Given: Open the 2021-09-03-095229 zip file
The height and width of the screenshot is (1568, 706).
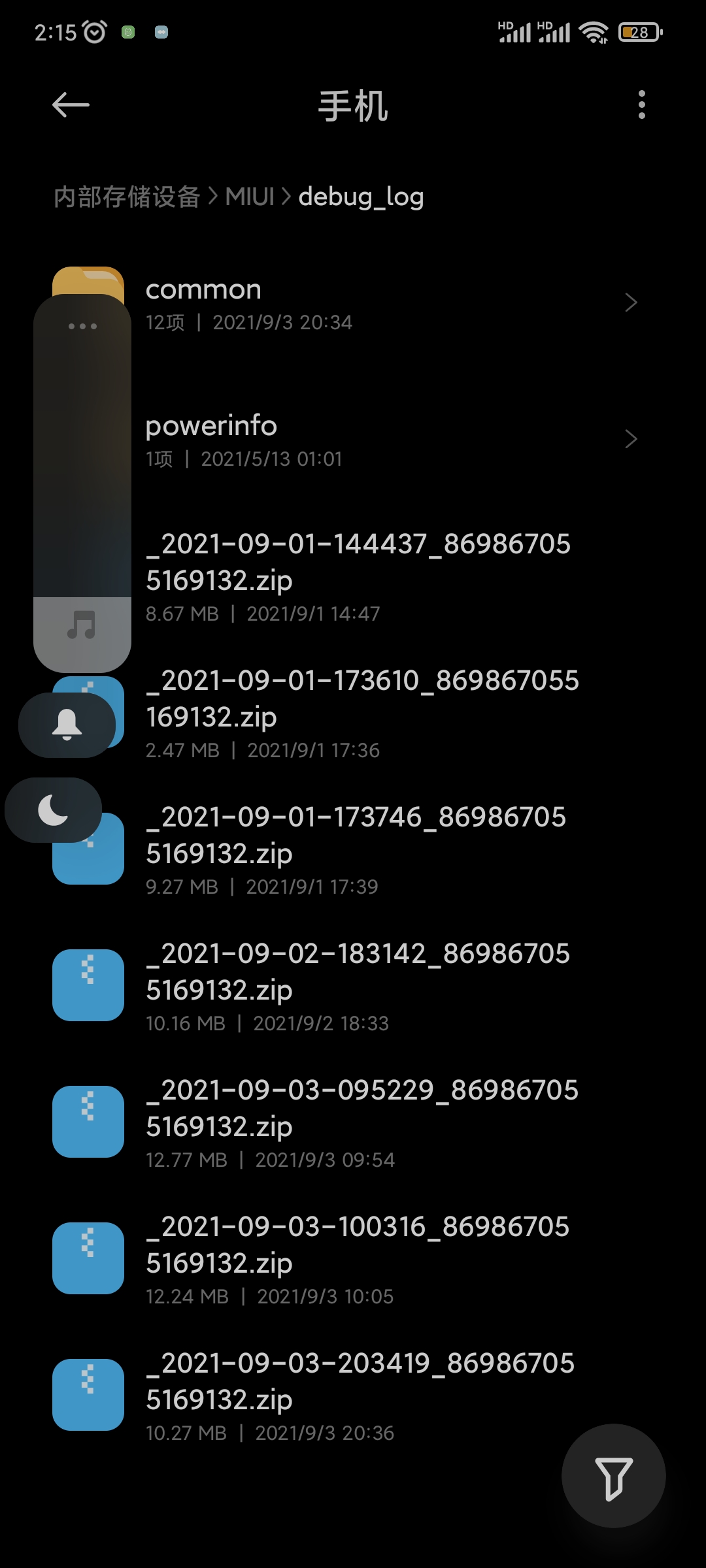Looking at the screenshot, I should [353, 1122].
